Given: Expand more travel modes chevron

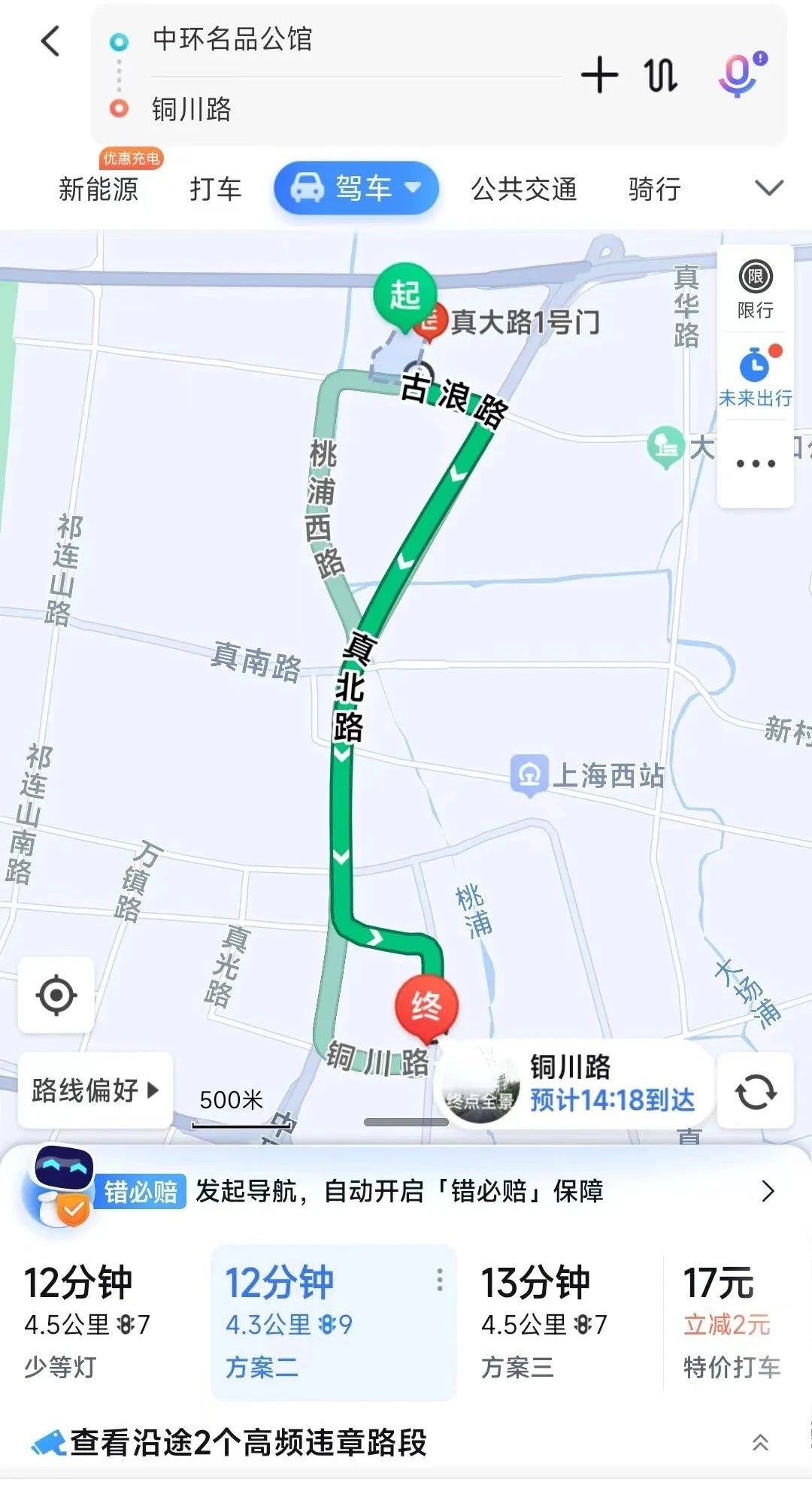Looking at the screenshot, I should pyautogui.click(x=769, y=188).
